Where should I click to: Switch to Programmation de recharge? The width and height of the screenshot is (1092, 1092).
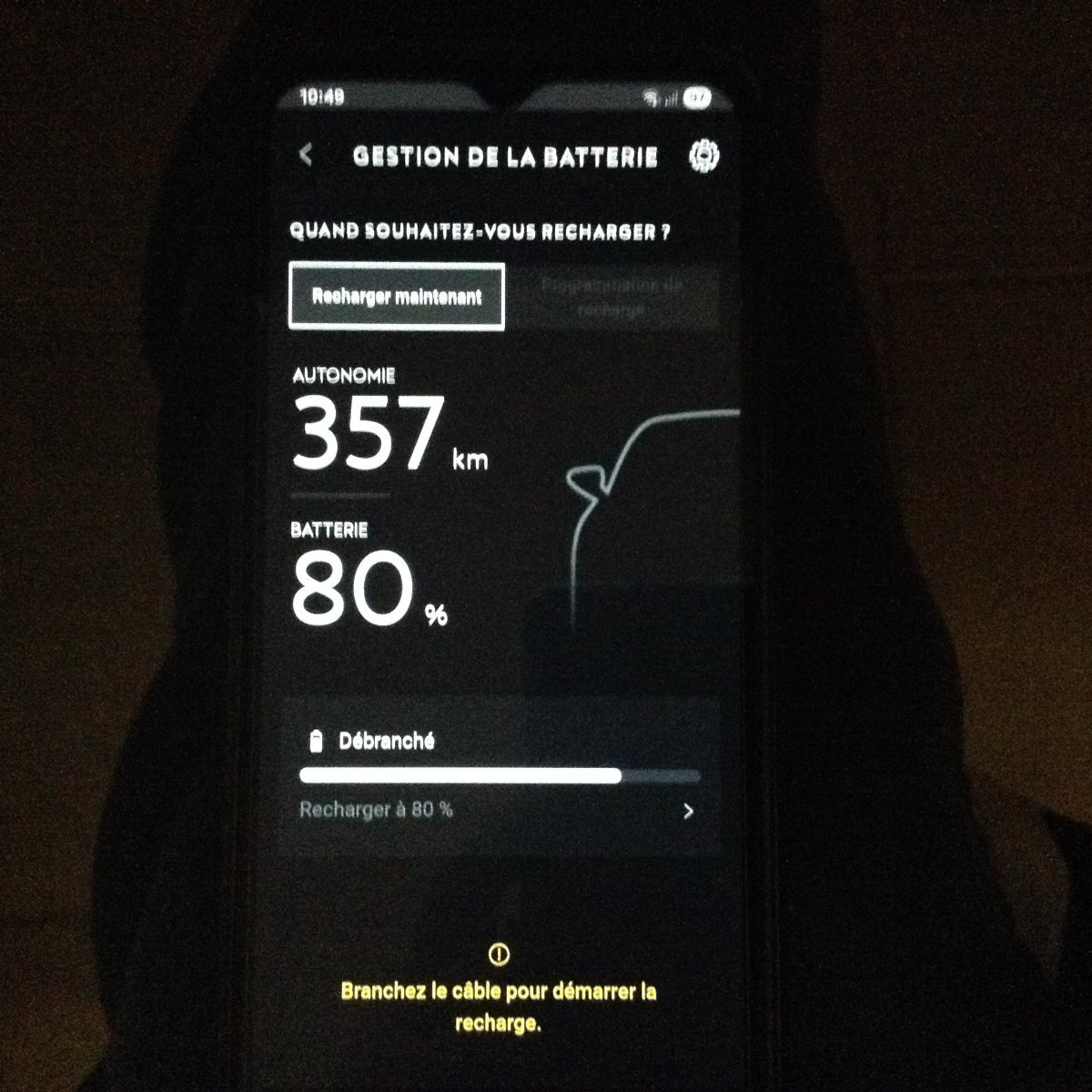click(612, 298)
